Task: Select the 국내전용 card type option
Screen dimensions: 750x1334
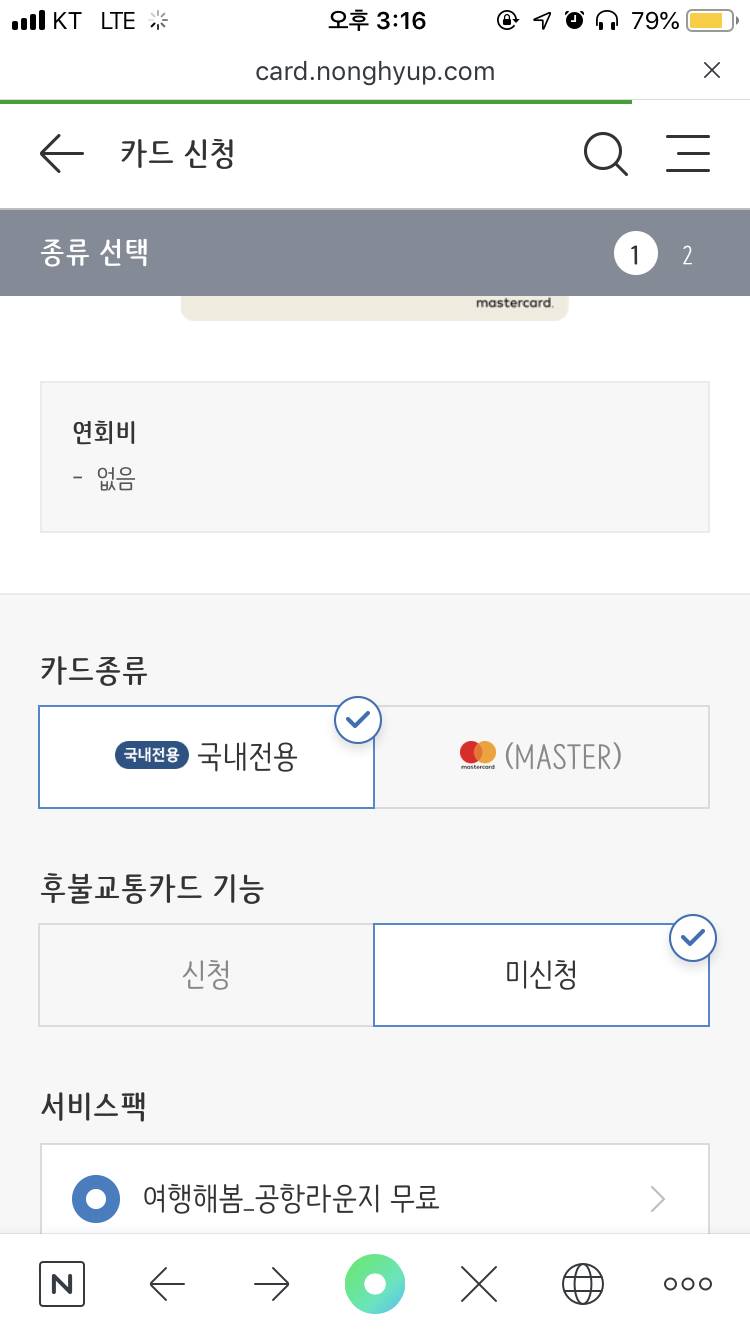Action: [x=206, y=757]
